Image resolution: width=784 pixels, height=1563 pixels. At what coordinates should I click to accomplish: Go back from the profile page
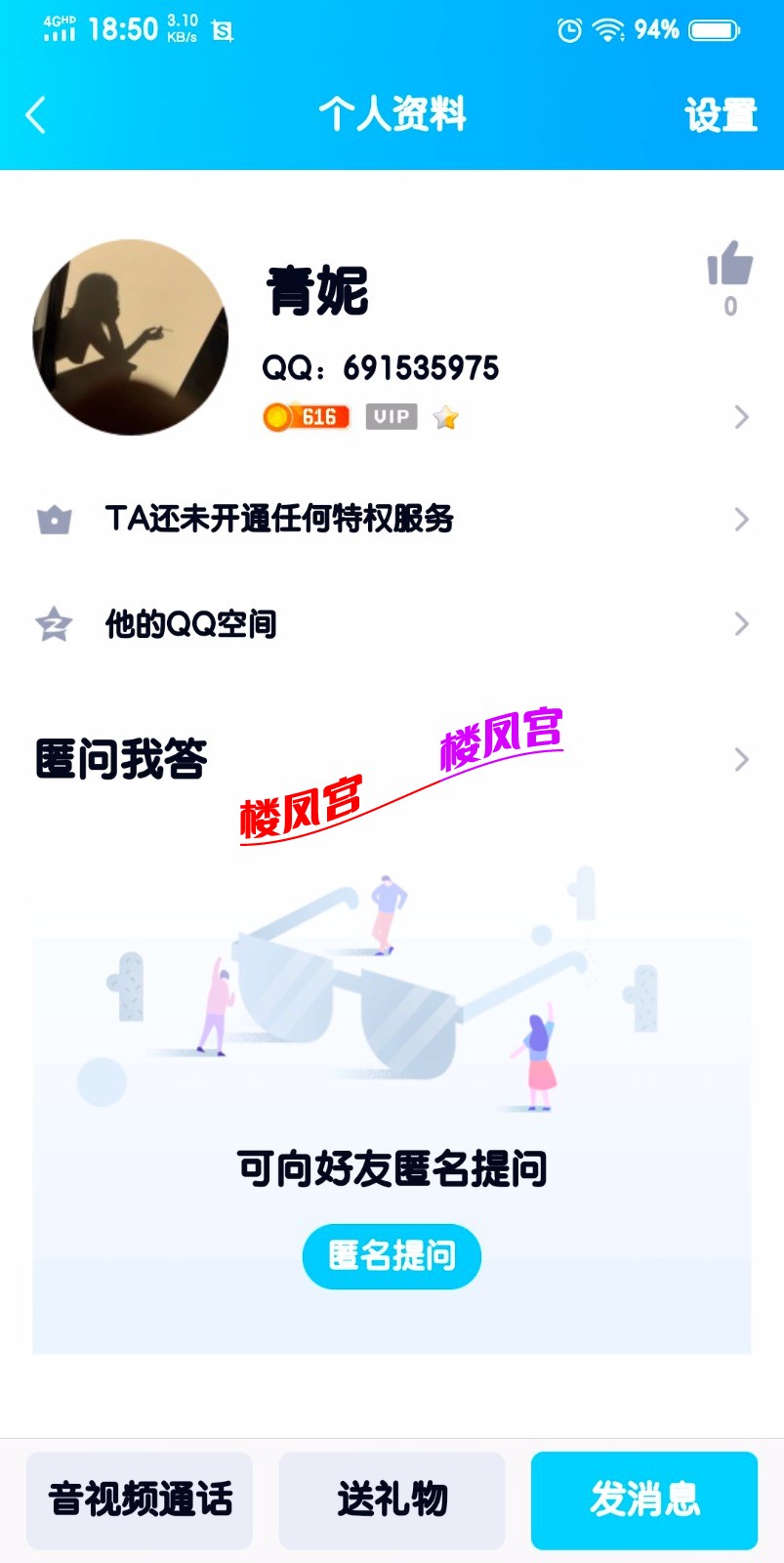[36, 115]
